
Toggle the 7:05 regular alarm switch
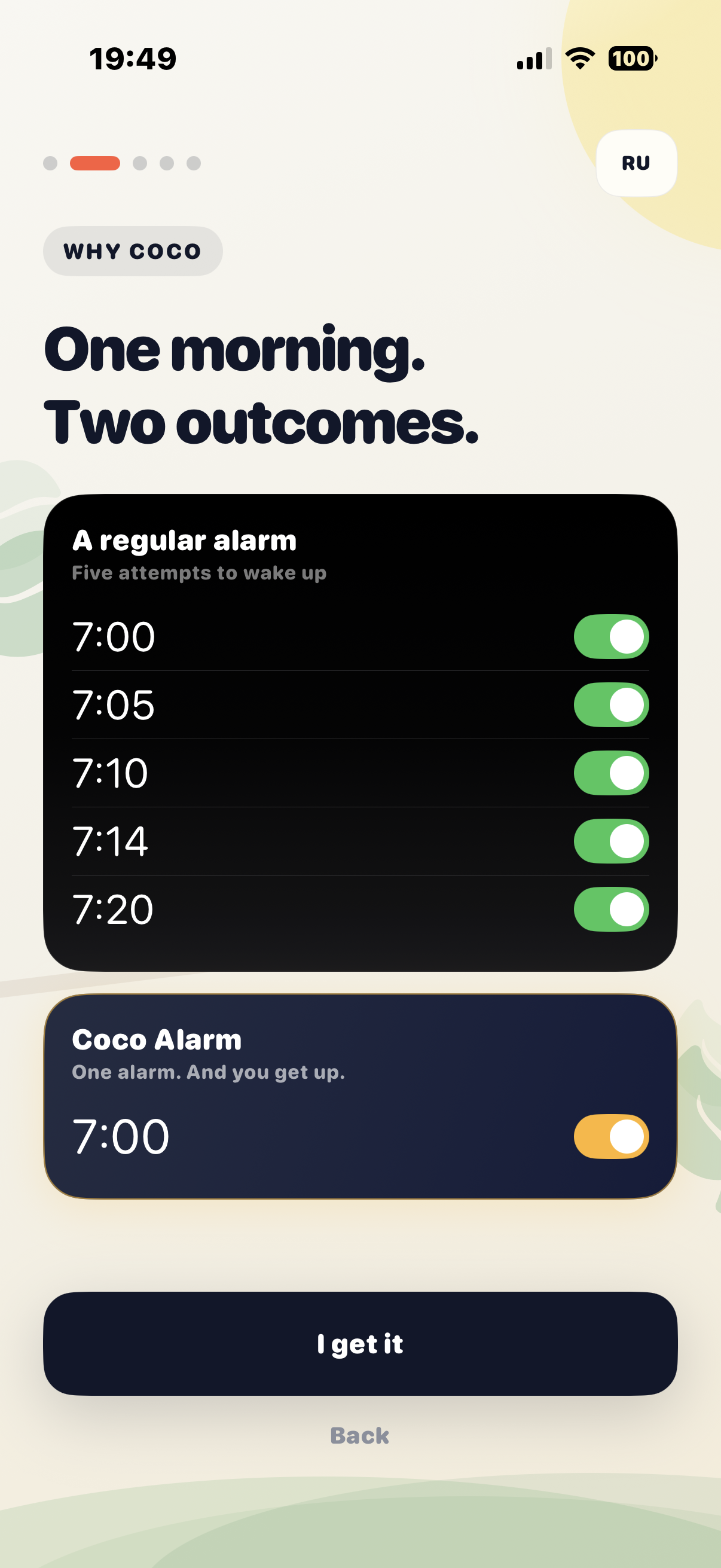(x=611, y=705)
